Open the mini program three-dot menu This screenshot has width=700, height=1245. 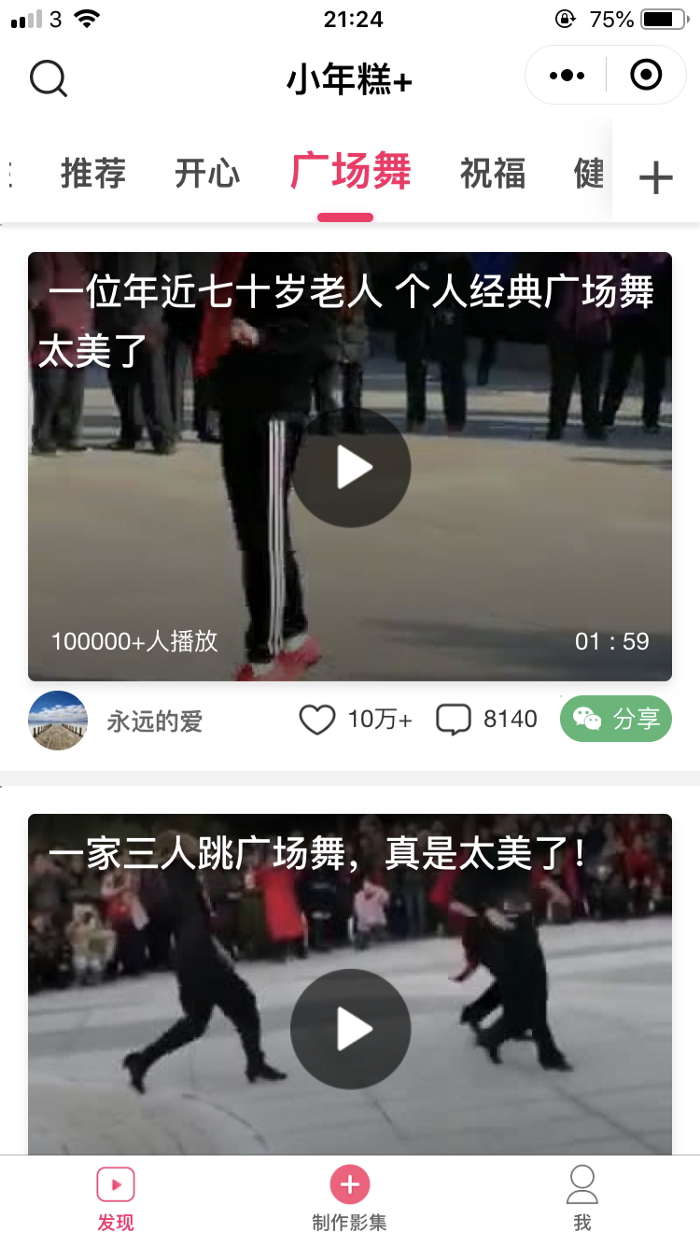click(567, 75)
